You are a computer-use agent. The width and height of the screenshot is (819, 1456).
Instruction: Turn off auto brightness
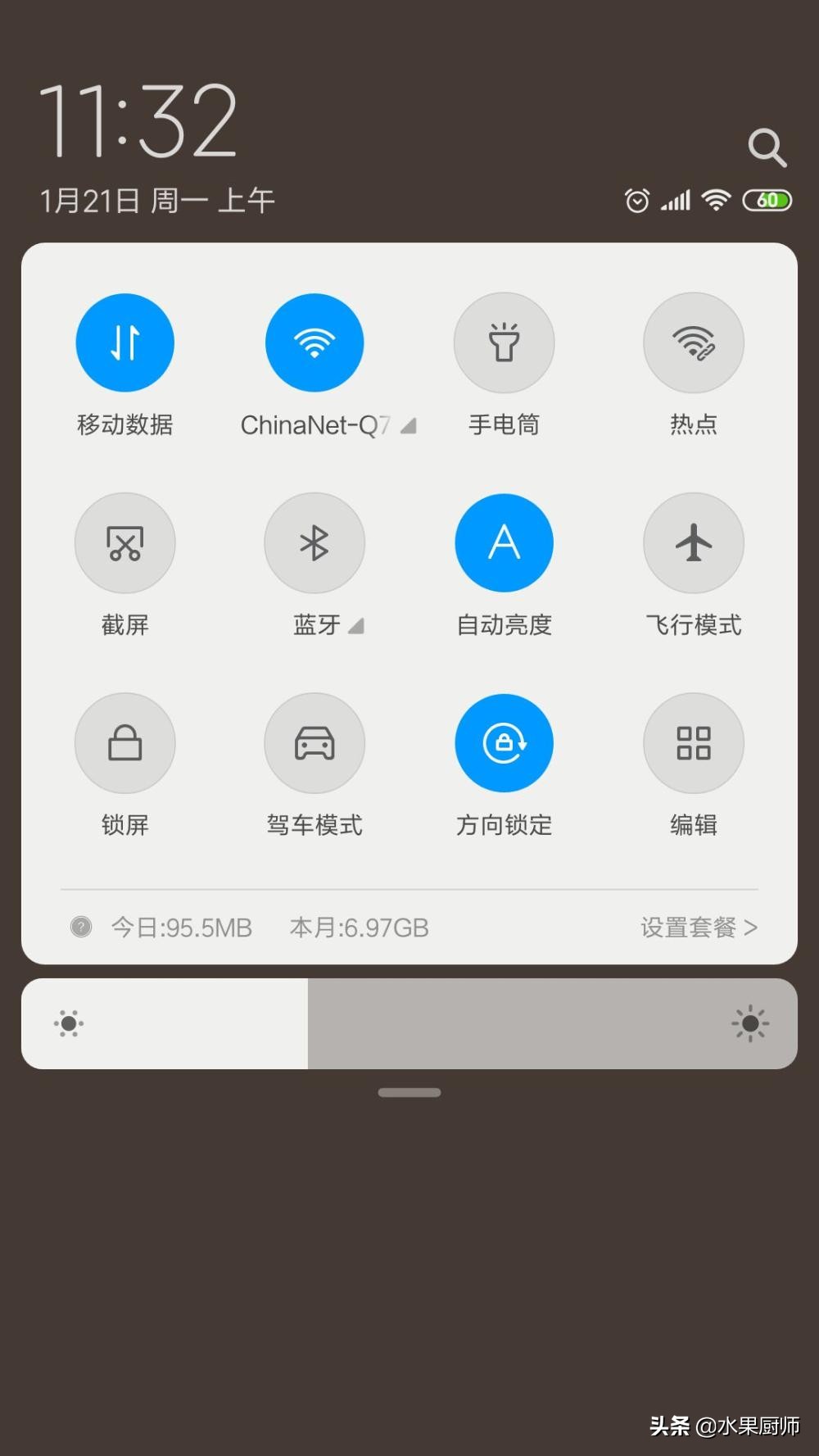[504, 542]
